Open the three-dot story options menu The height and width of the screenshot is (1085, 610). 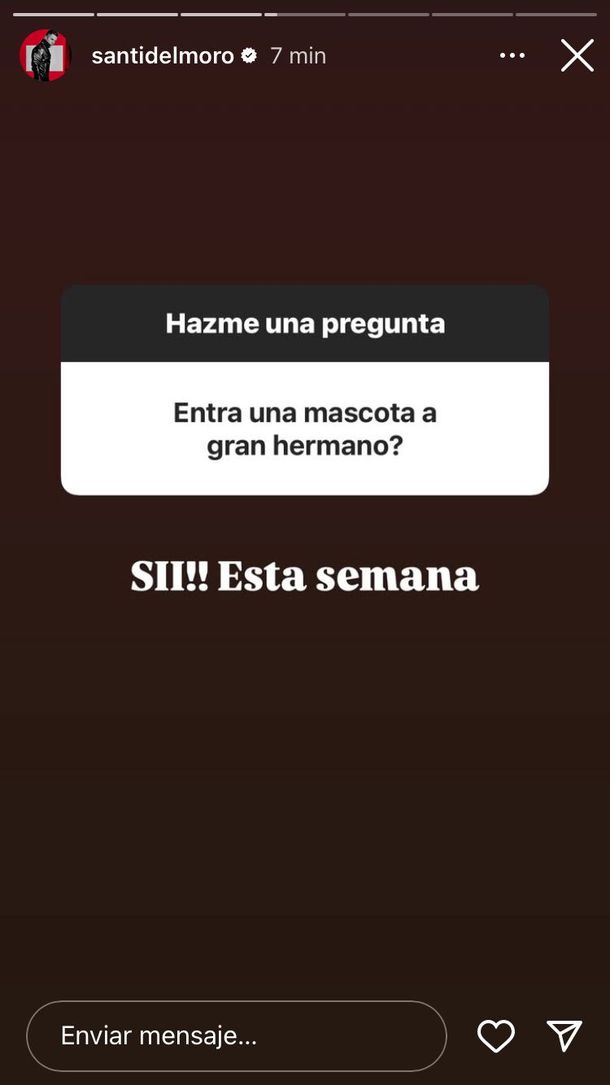pos(512,55)
